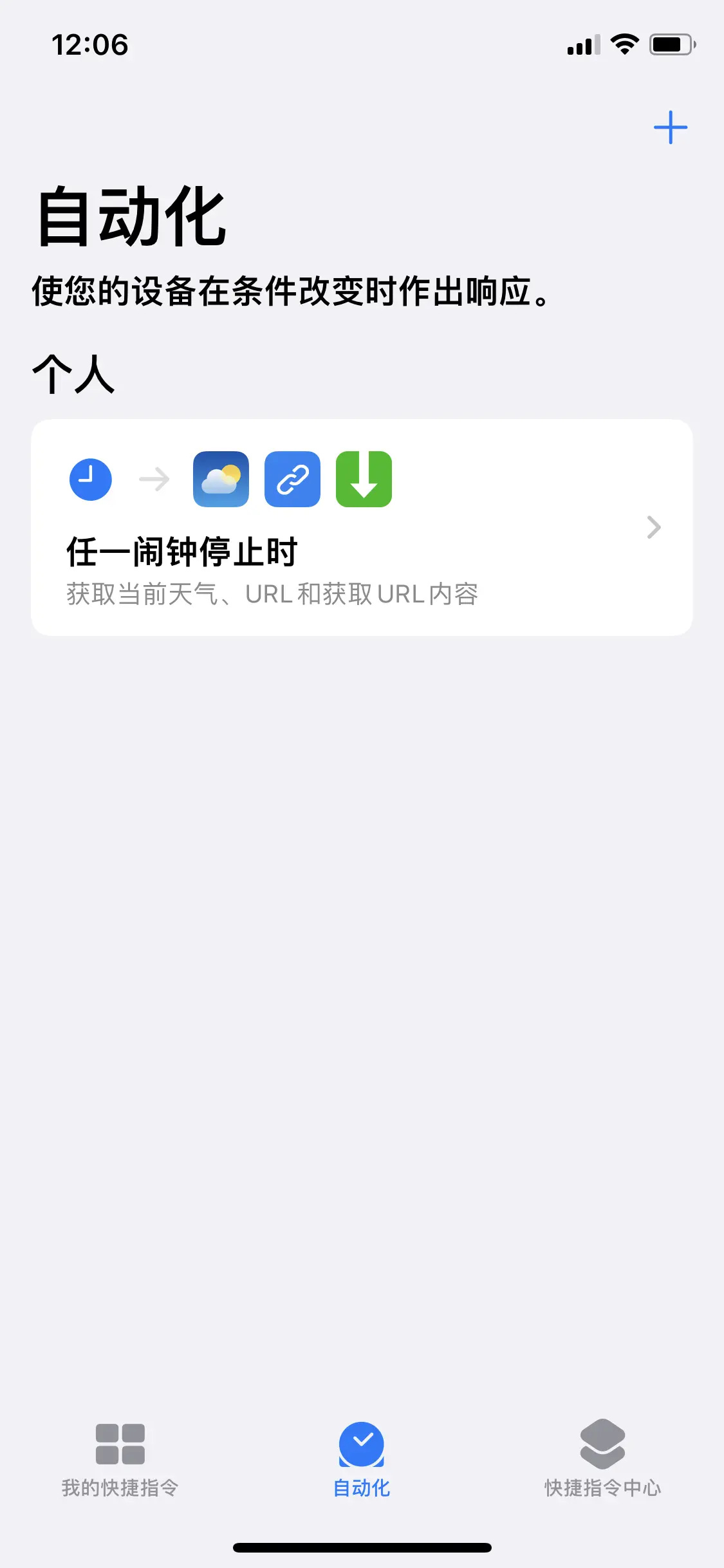724x1568 pixels.
Task: Tap the checkmark icon for 自动化
Action: click(x=362, y=1442)
